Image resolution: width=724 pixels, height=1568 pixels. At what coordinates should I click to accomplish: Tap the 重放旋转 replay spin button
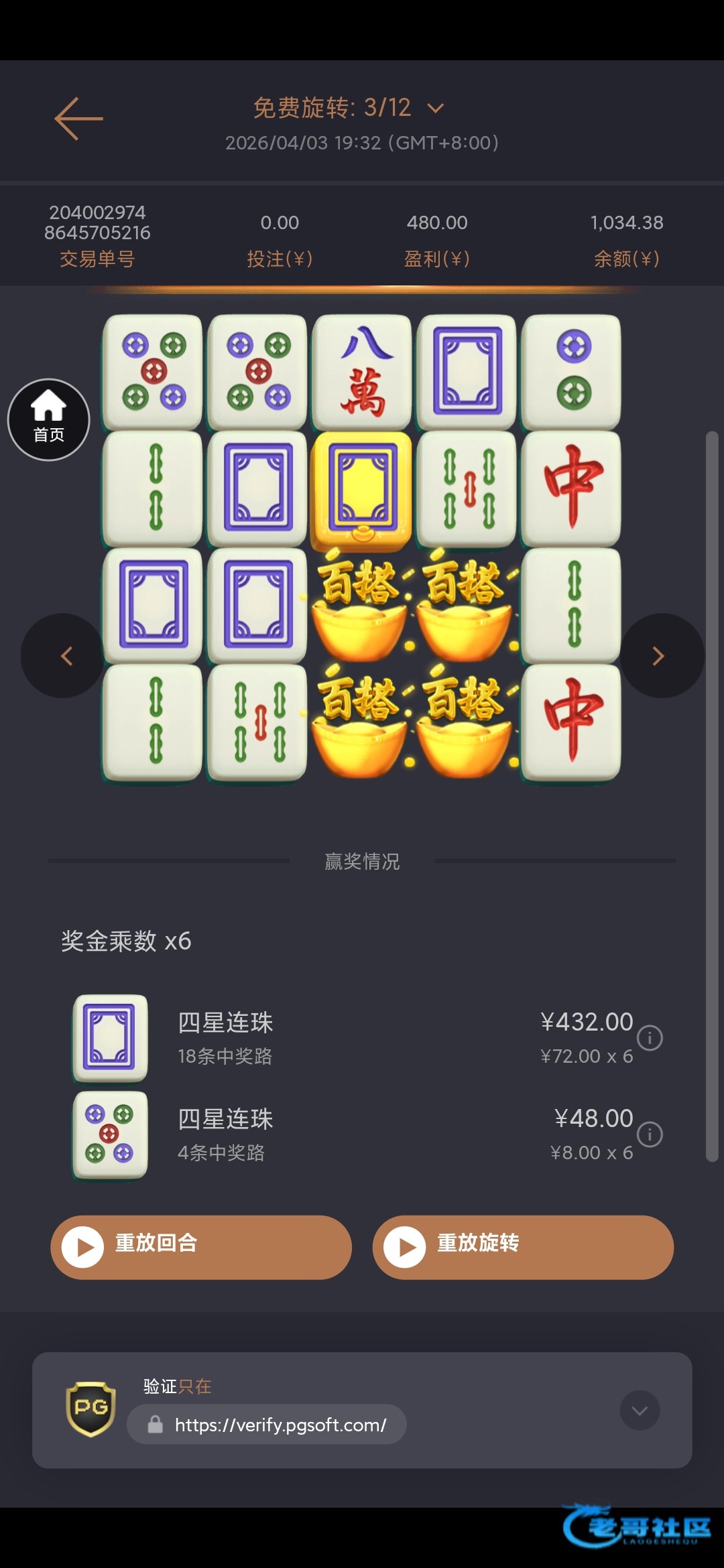pos(523,1247)
